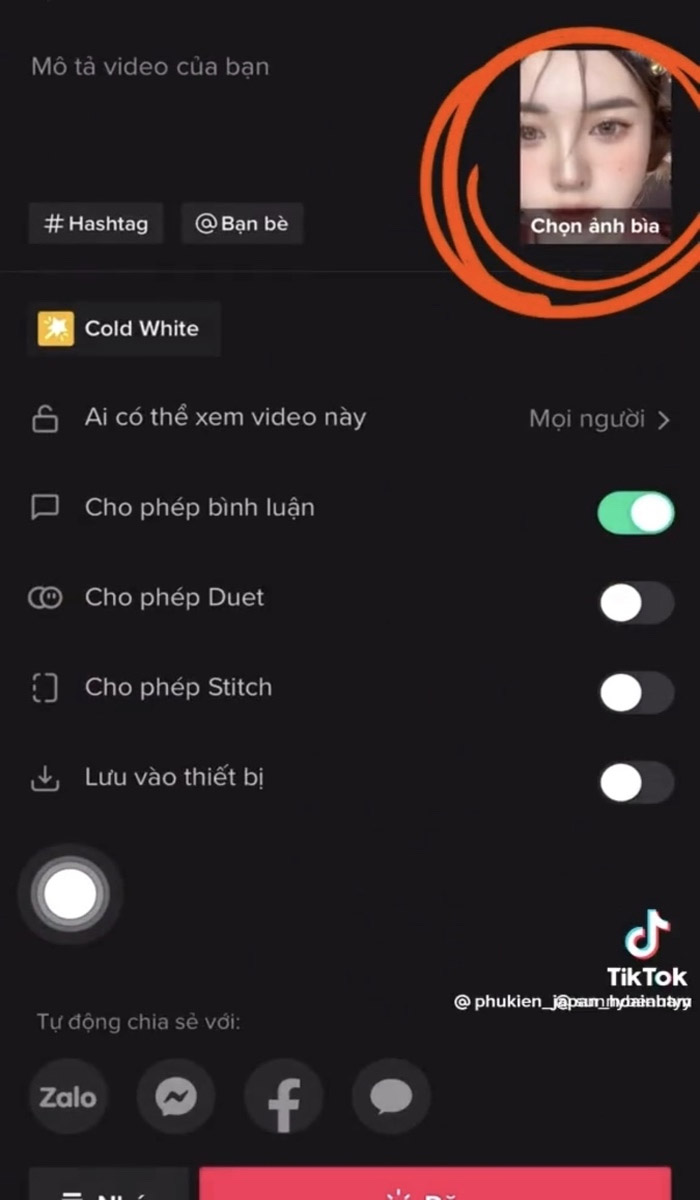Select the message bubble sharing option
The width and height of the screenshot is (700, 1200).
tap(391, 1097)
